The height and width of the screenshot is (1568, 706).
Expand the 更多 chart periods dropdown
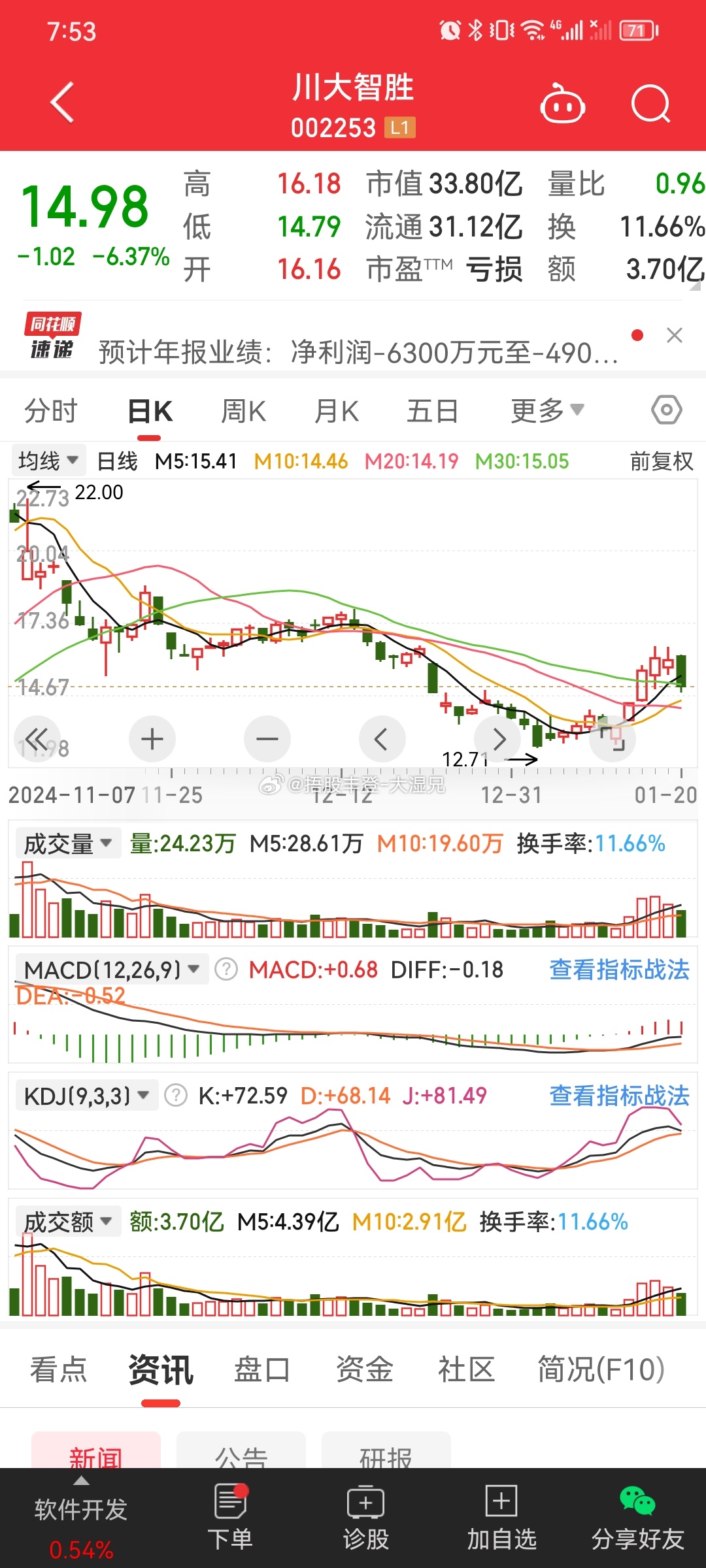click(546, 411)
